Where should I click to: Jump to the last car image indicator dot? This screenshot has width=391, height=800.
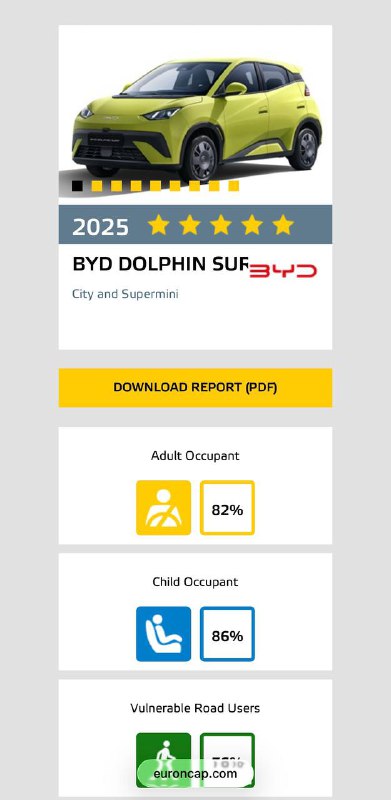click(x=233, y=186)
